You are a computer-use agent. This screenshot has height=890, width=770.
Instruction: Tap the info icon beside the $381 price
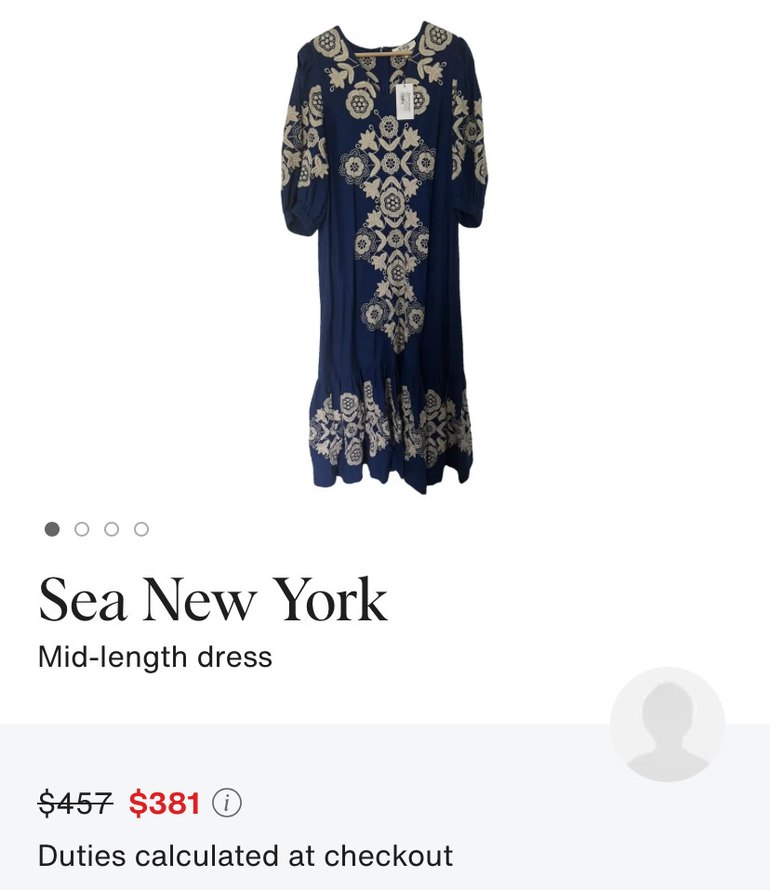pyautogui.click(x=227, y=803)
